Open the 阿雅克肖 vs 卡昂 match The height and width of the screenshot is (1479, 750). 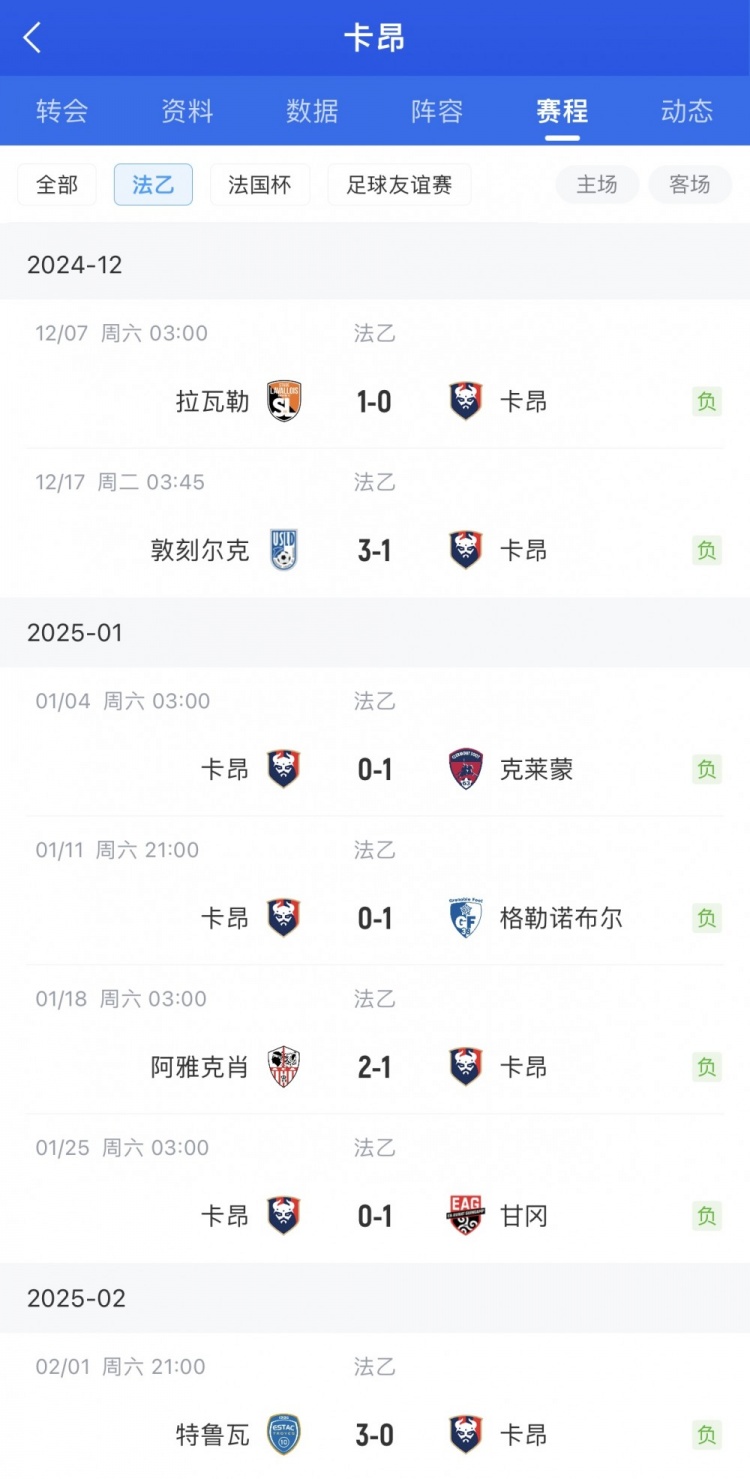pos(375,1067)
